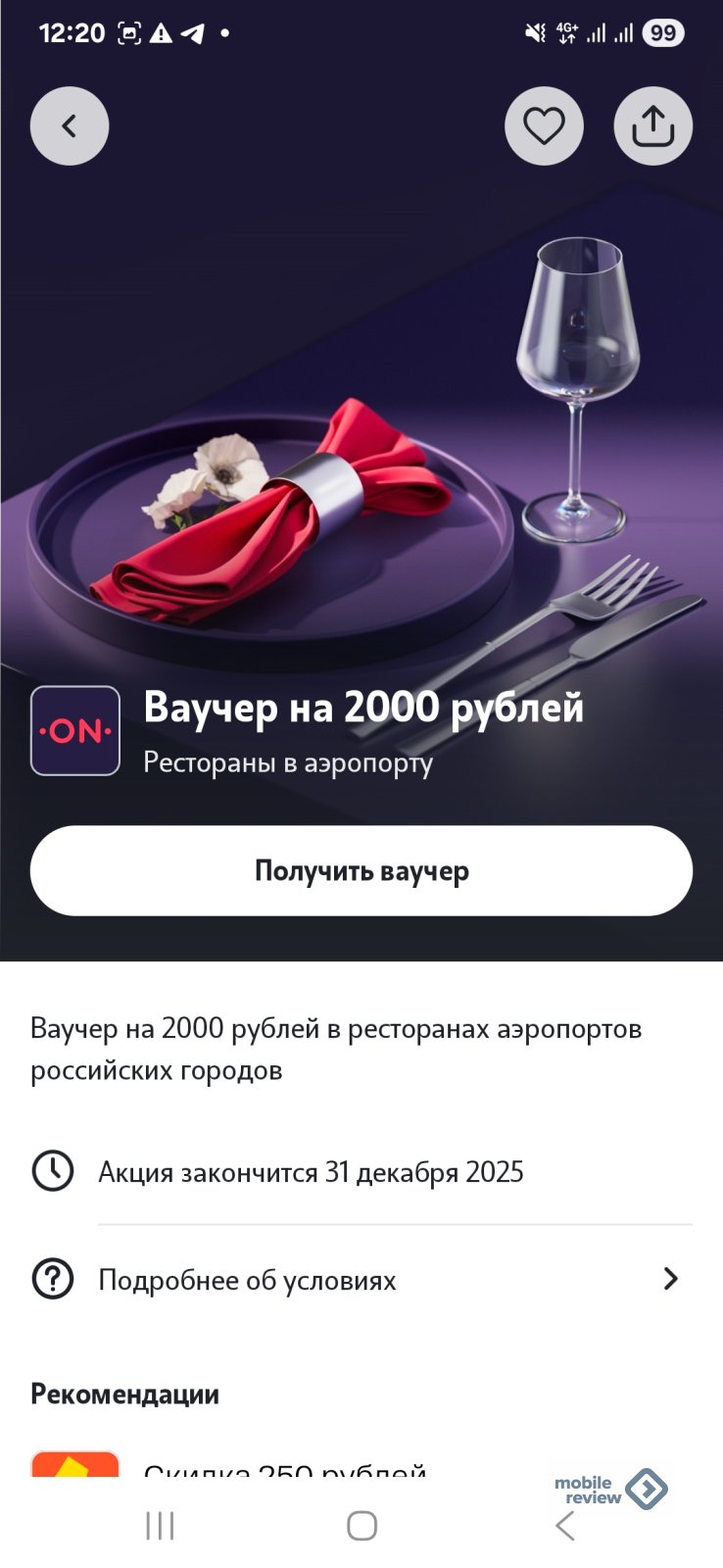
Task: Tap the Получить ваучер button
Action: (x=361, y=870)
